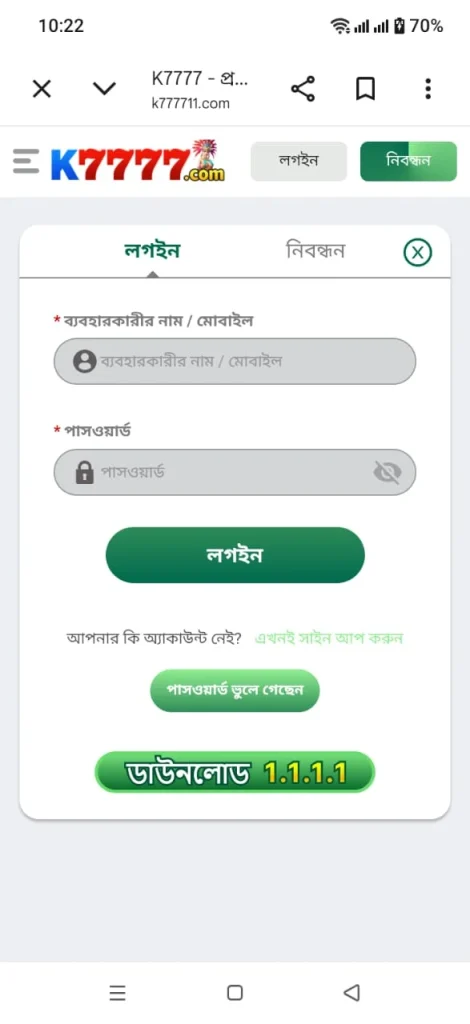Close the browser tab with the X

point(42,89)
